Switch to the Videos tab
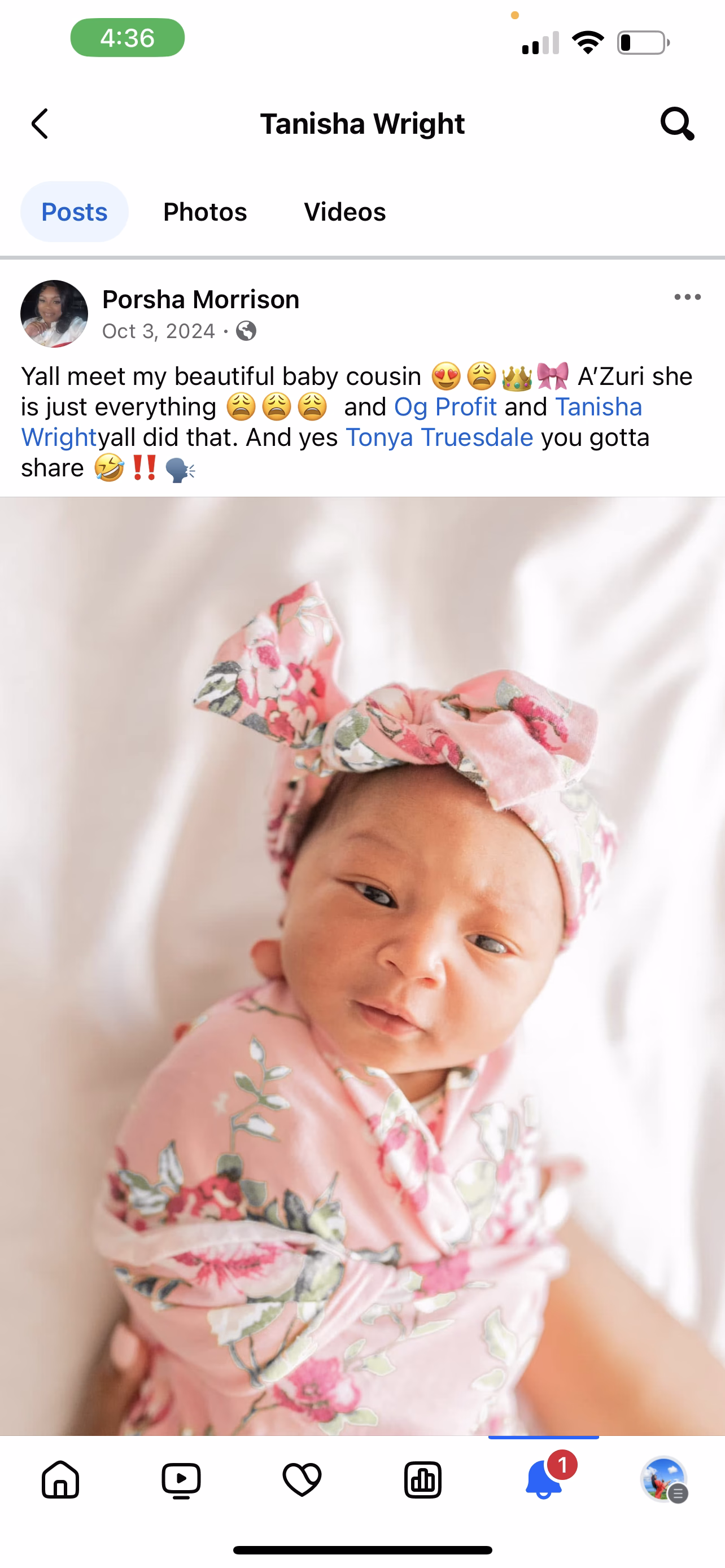The height and width of the screenshot is (1568, 725). pyautogui.click(x=344, y=212)
